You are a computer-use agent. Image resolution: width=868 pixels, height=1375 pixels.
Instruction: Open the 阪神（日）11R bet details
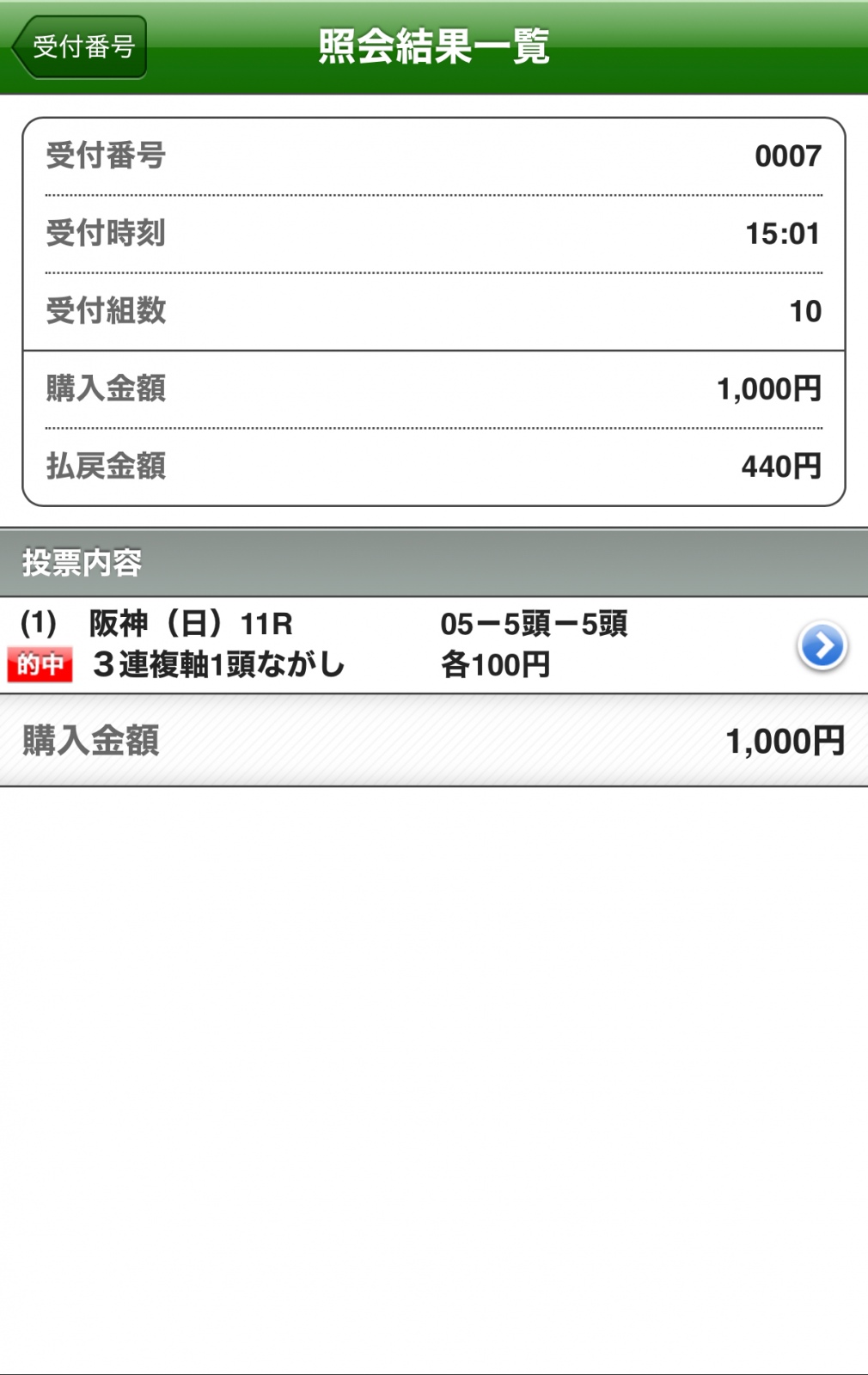coord(822,646)
